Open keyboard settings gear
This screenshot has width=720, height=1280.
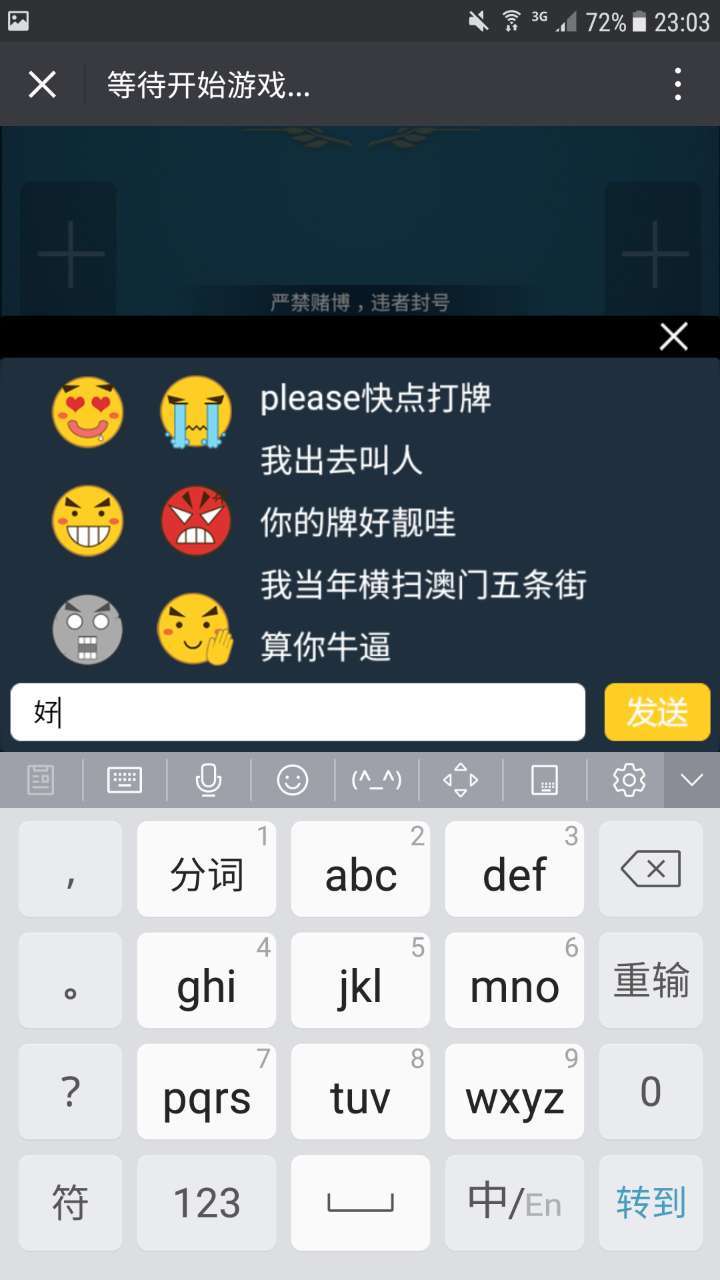628,780
